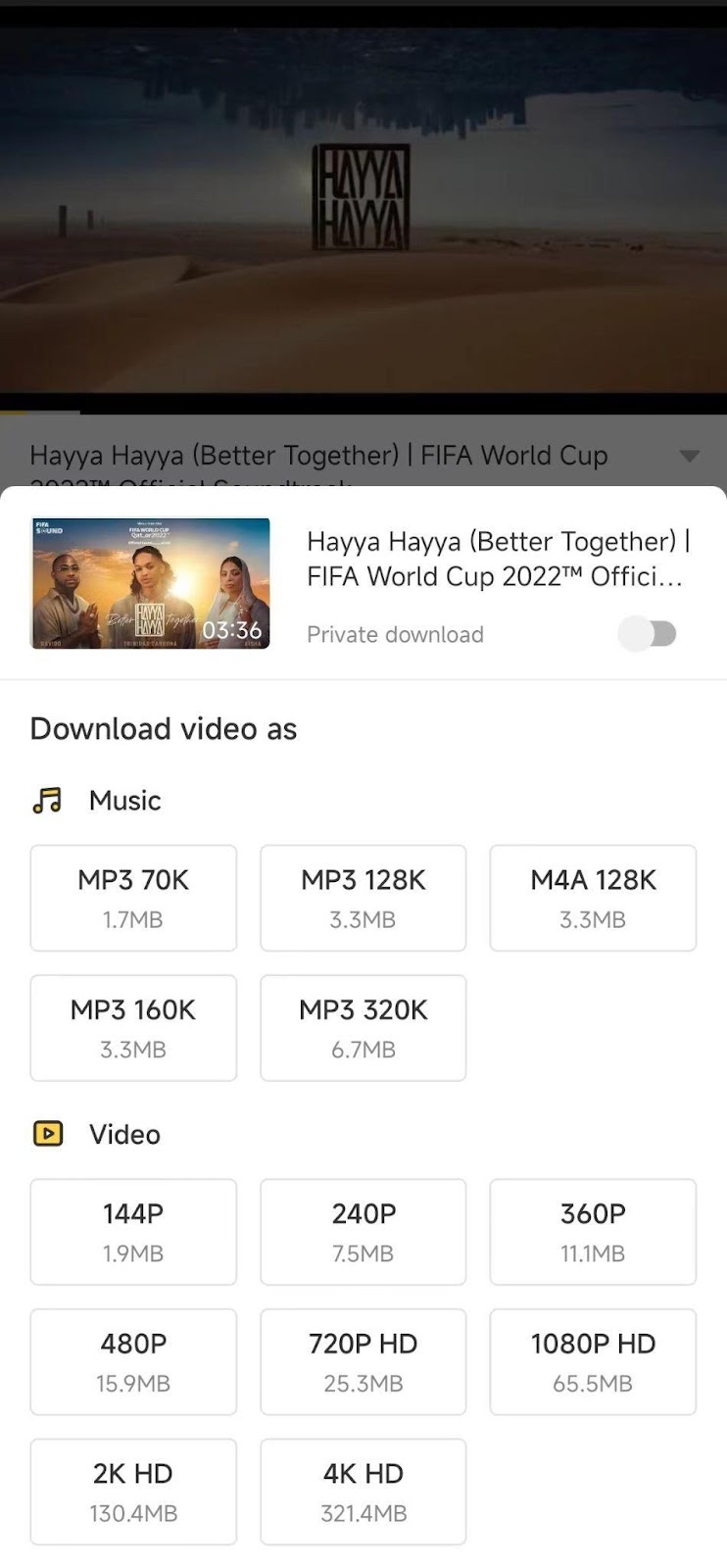
Task: Select the 360P video option
Action: click(x=593, y=1232)
